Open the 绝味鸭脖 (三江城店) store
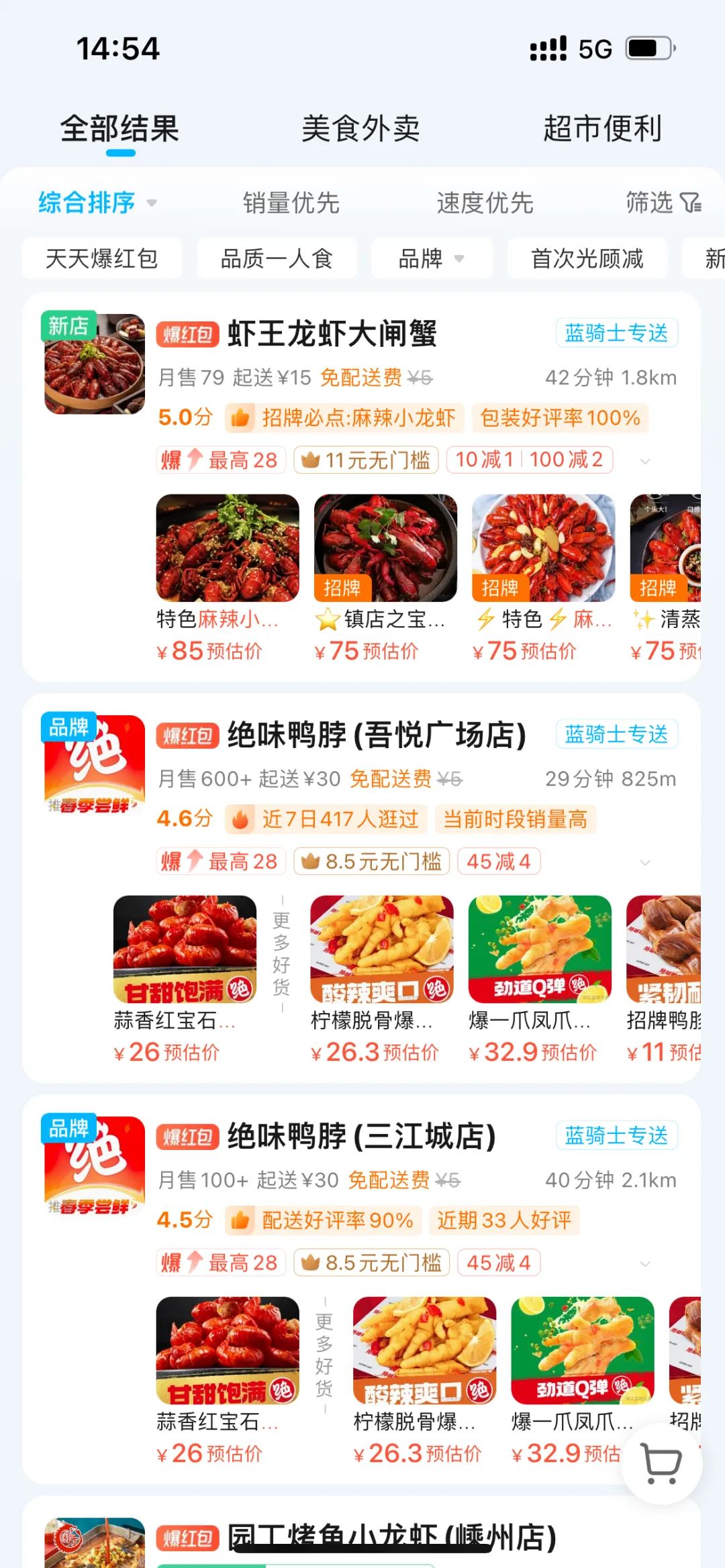The height and width of the screenshot is (1568, 725). coord(361,1136)
